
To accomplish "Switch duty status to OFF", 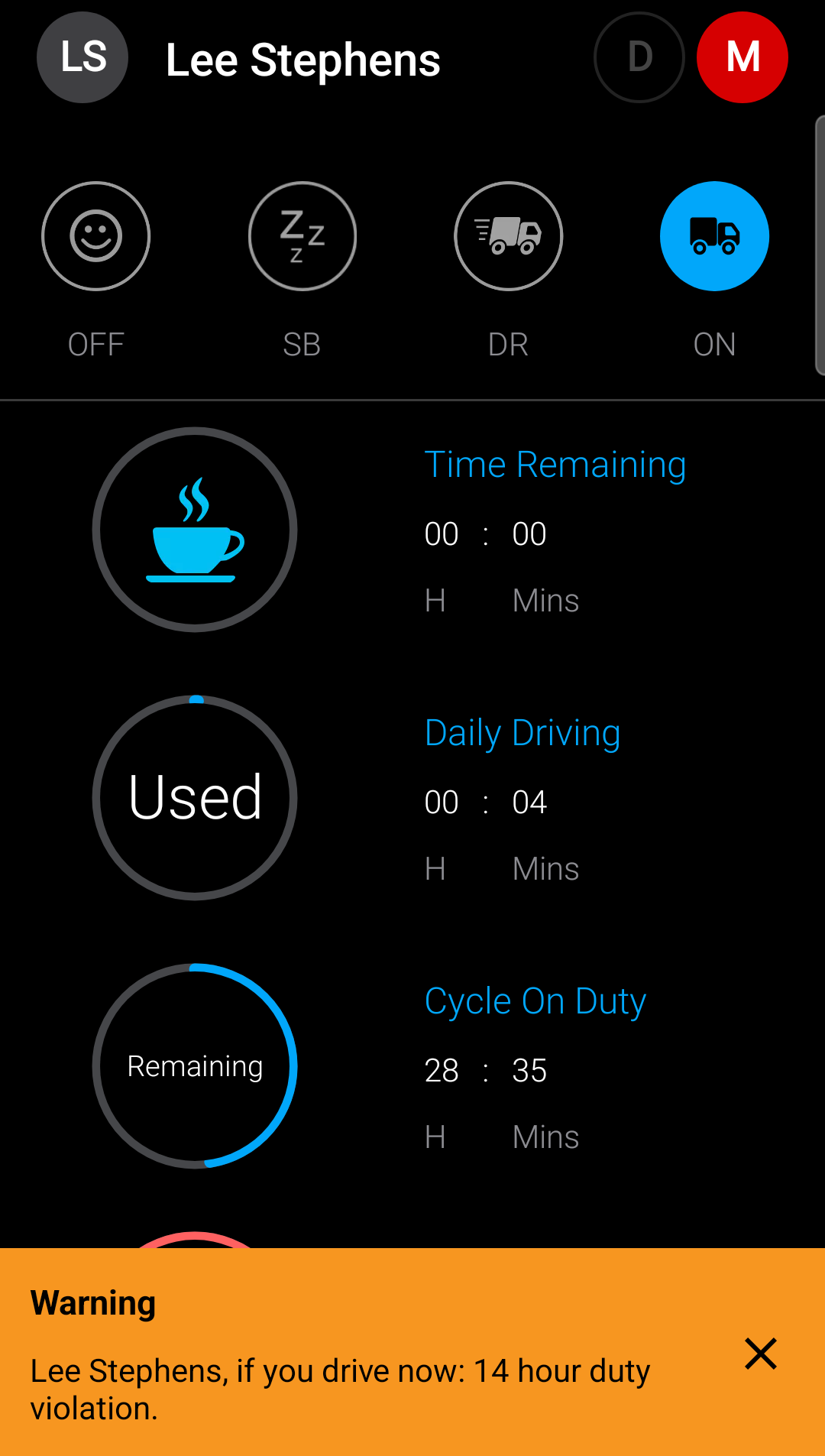I will (x=96, y=236).
